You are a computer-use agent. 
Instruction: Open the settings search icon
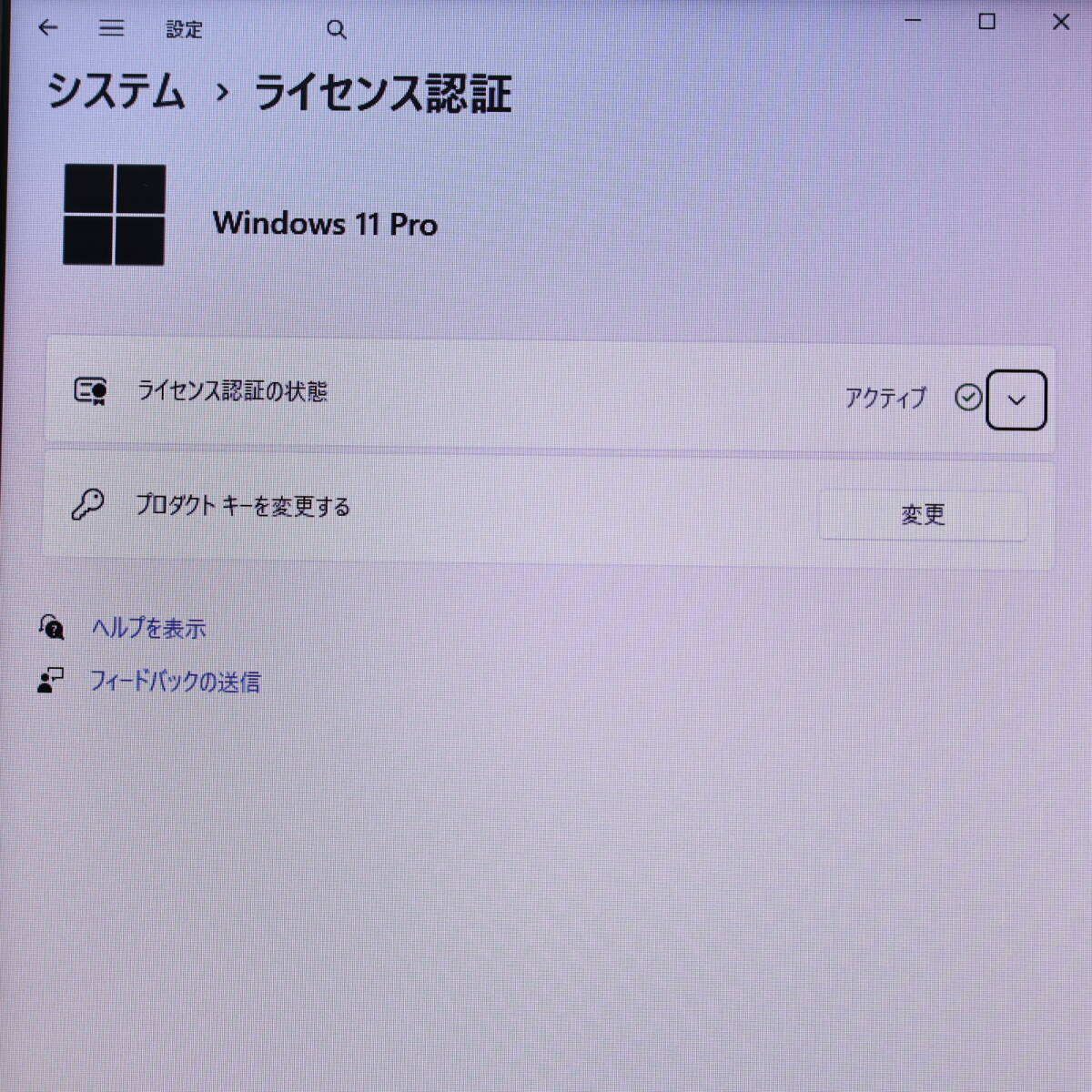click(x=336, y=30)
